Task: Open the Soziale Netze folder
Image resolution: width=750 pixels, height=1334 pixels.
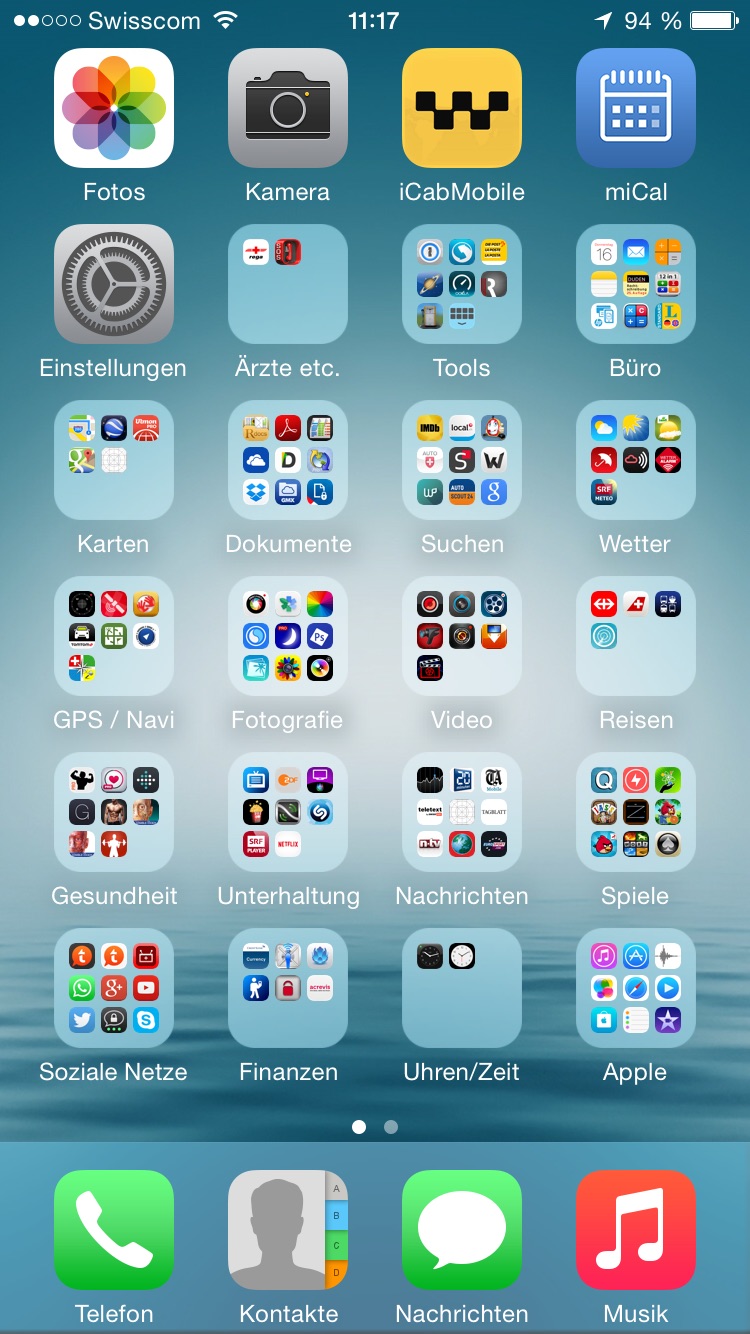Action: point(114,988)
